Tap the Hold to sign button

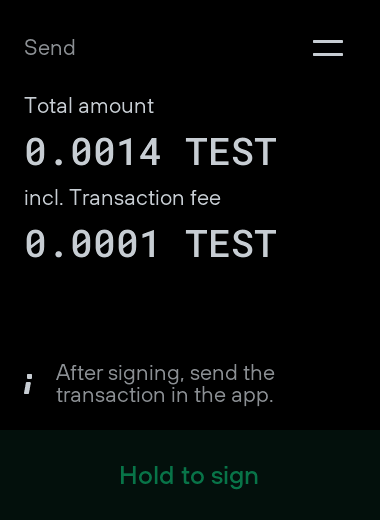pyautogui.click(x=190, y=475)
